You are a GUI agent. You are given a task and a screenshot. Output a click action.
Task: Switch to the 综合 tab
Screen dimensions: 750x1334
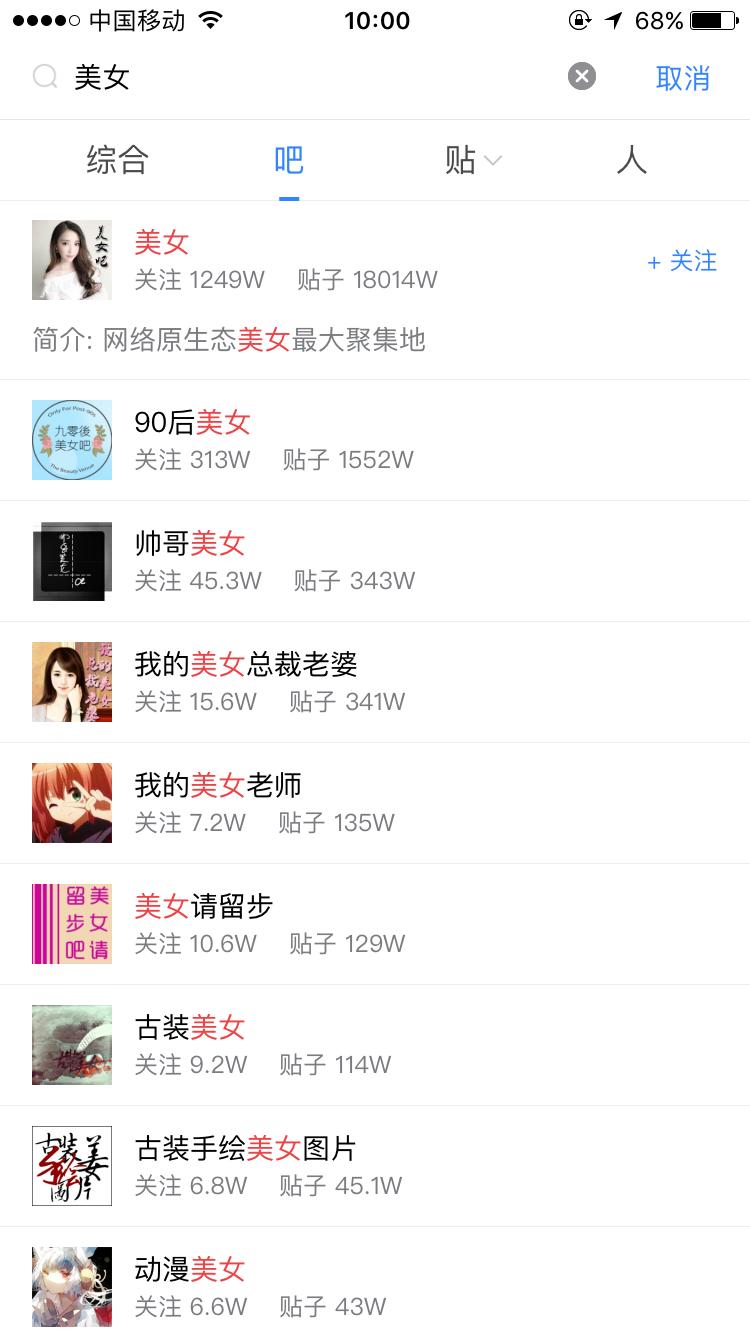click(x=119, y=160)
